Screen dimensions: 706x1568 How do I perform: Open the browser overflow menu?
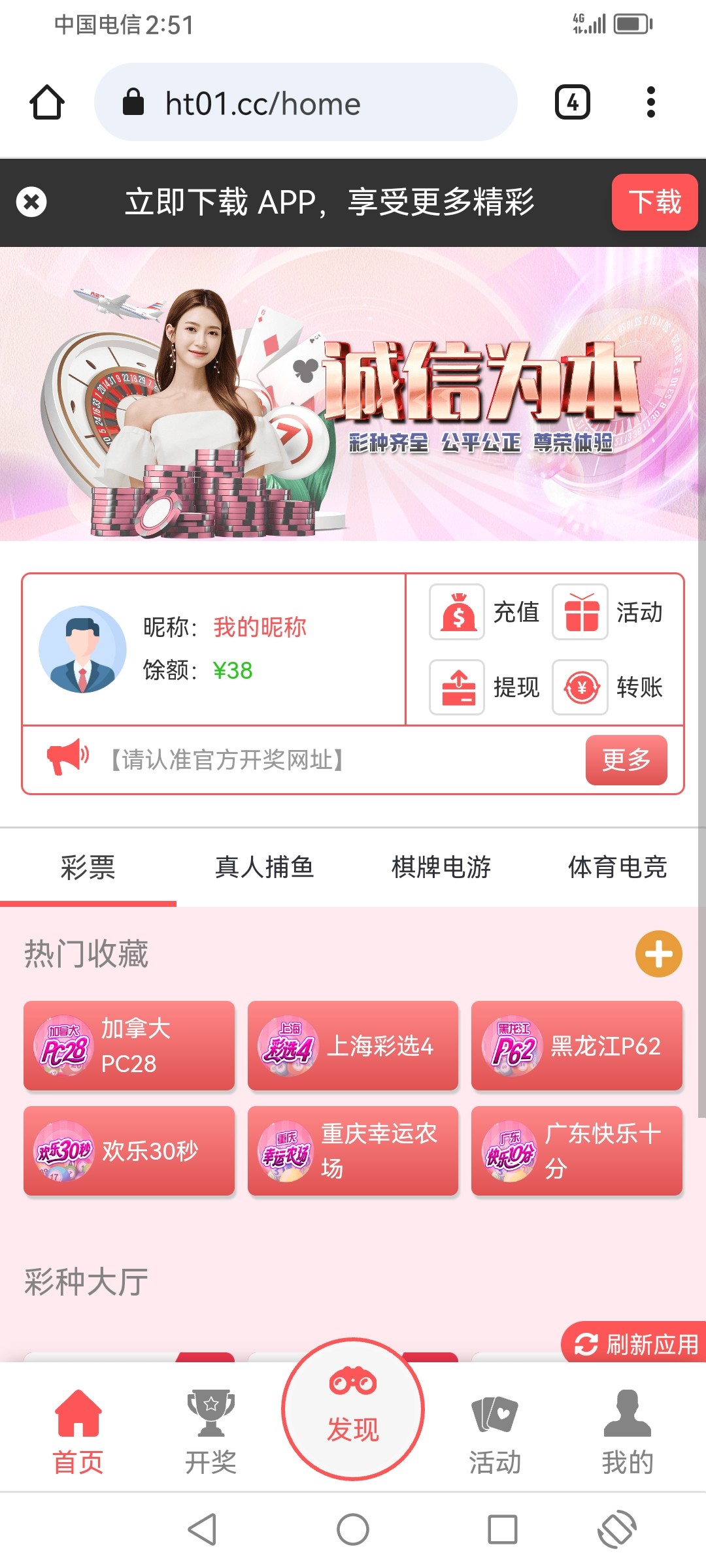click(650, 103)
